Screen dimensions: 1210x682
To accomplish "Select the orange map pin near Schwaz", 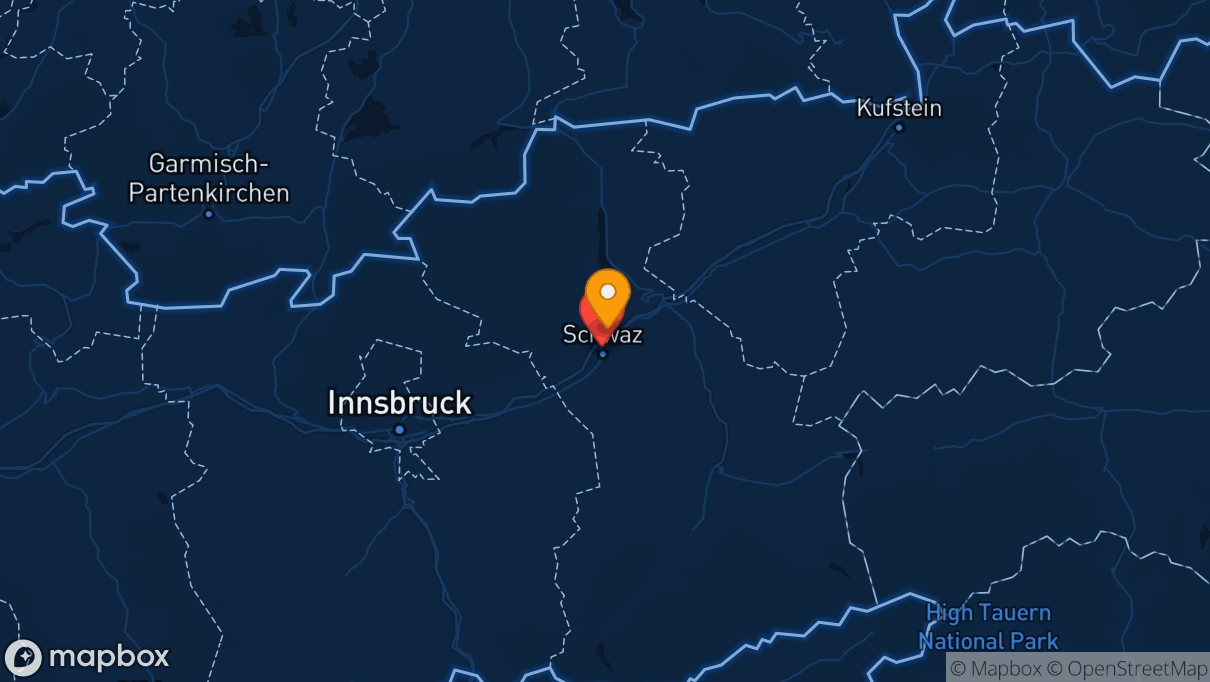I will 607,292.
